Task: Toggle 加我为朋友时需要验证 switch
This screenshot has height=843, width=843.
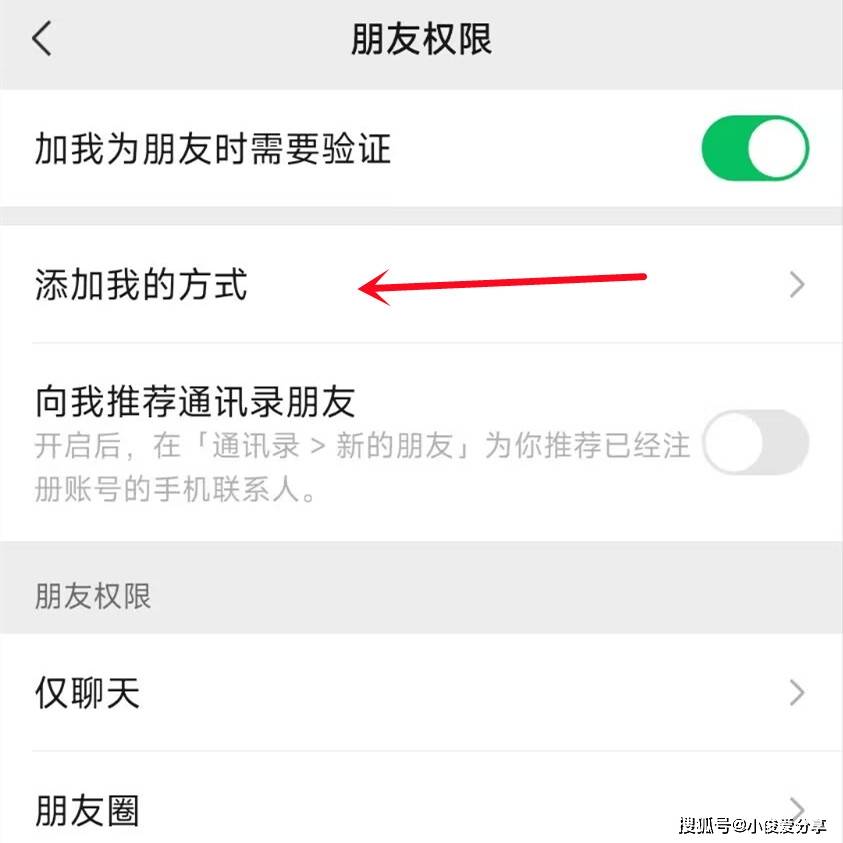Action: 755,149
